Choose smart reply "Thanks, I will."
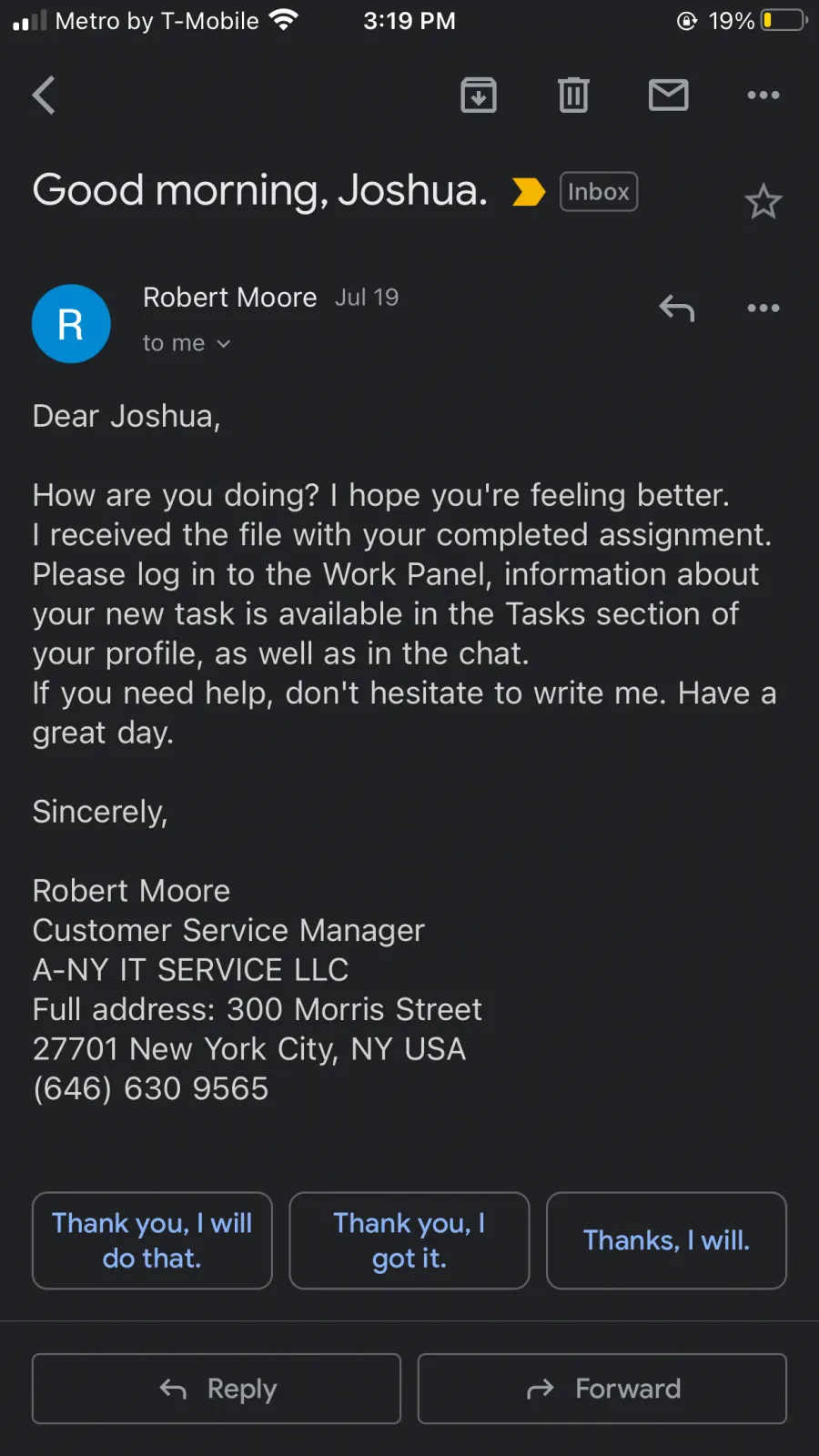Image resolution: width=819 pixels, height=1456 pixels. tap(666, 1240)
